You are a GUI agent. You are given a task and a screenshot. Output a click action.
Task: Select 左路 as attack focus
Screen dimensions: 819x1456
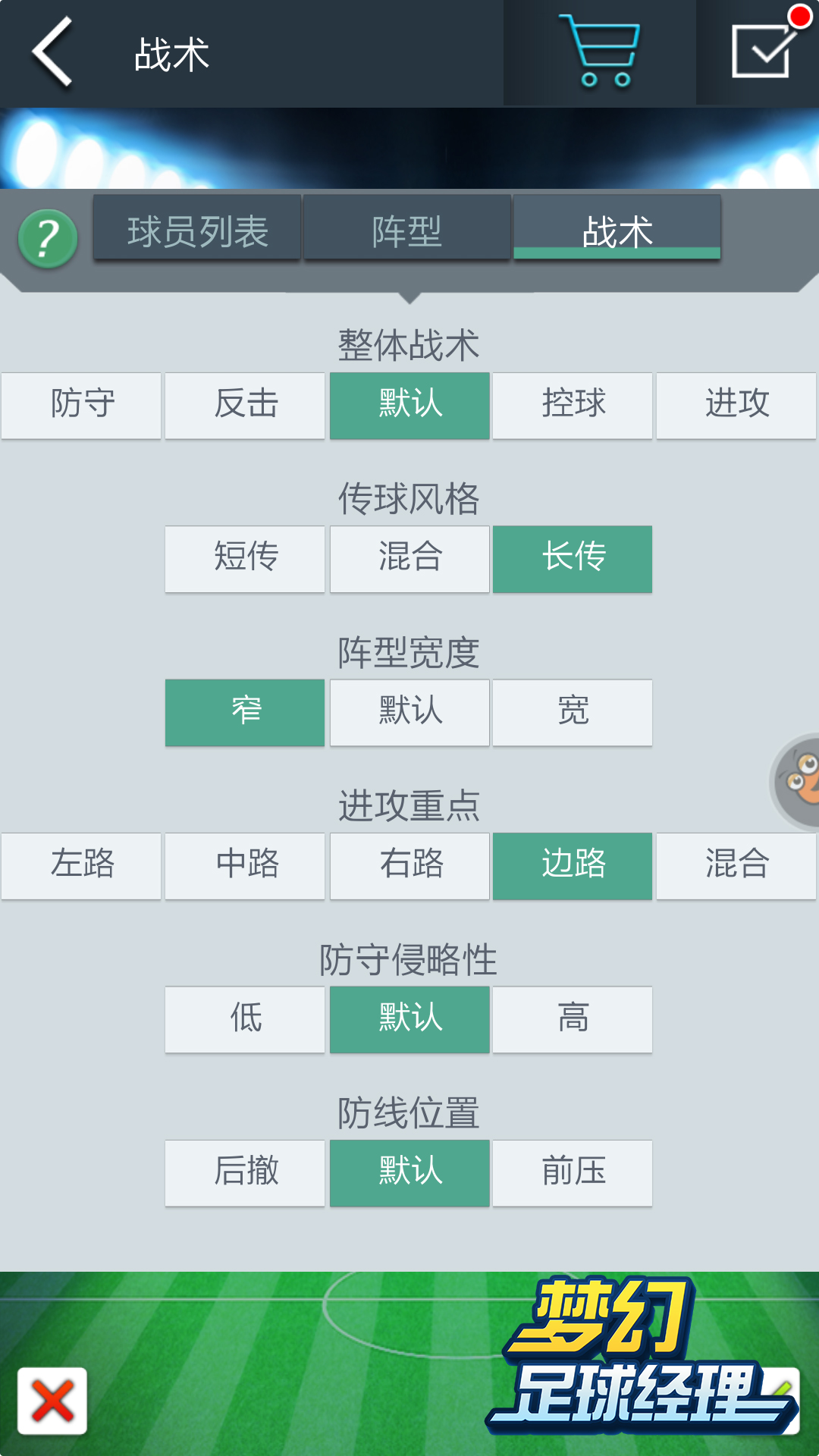[x=81, y=866]
